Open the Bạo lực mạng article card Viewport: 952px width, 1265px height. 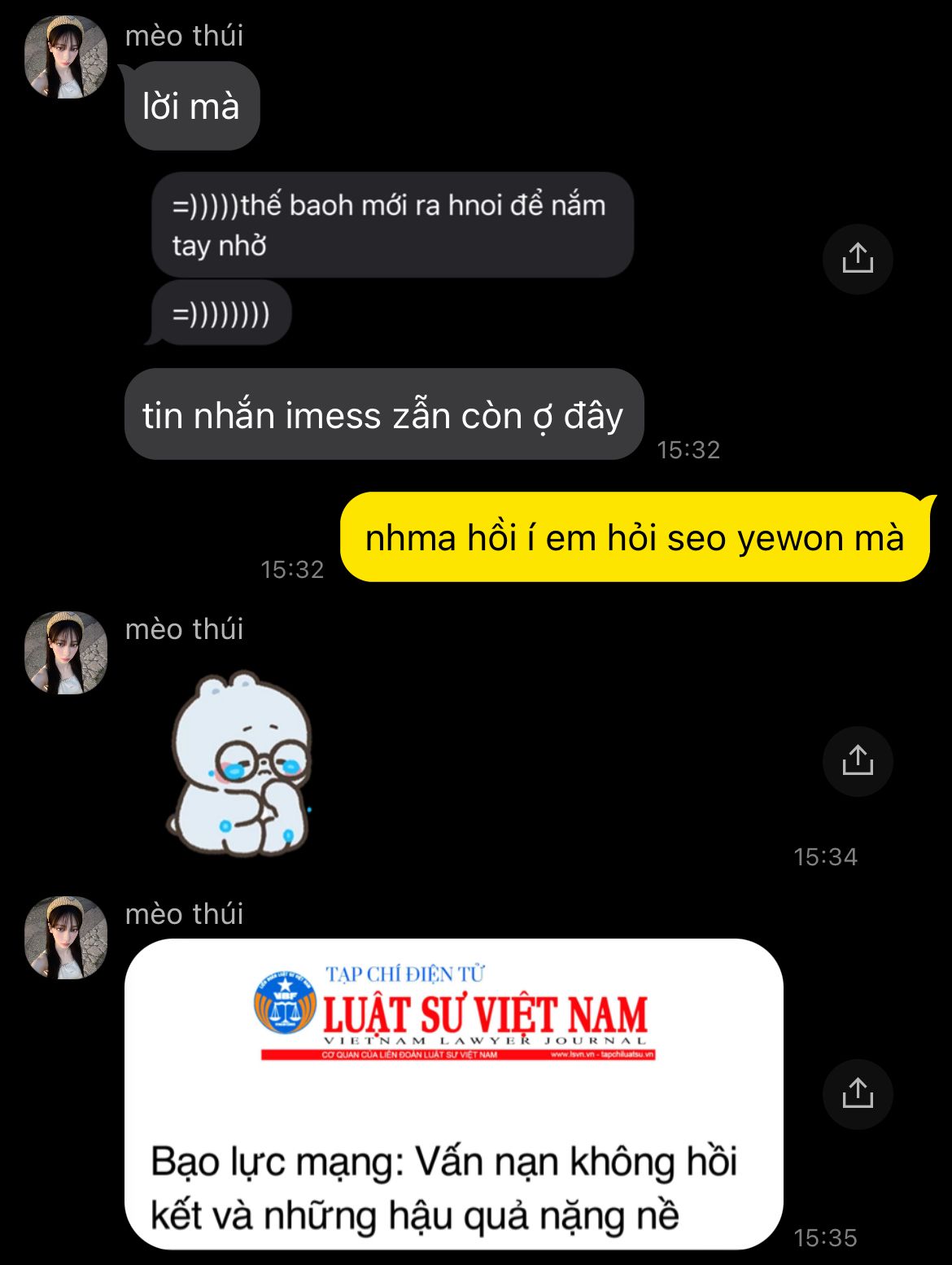coord(453,1093)
